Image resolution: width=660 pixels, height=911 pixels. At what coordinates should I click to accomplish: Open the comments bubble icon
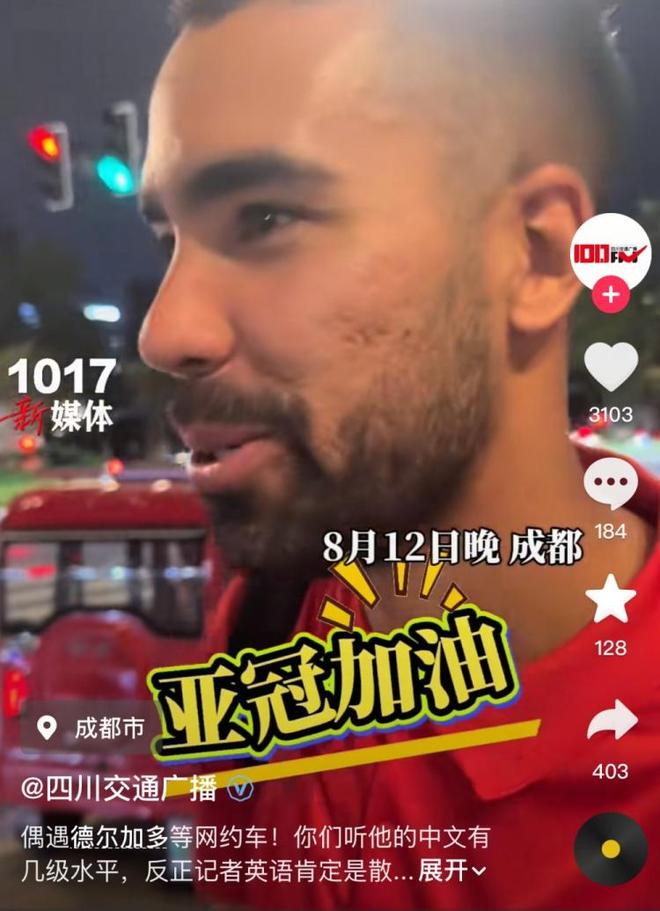pyautogui.click(x=610, y=485)
